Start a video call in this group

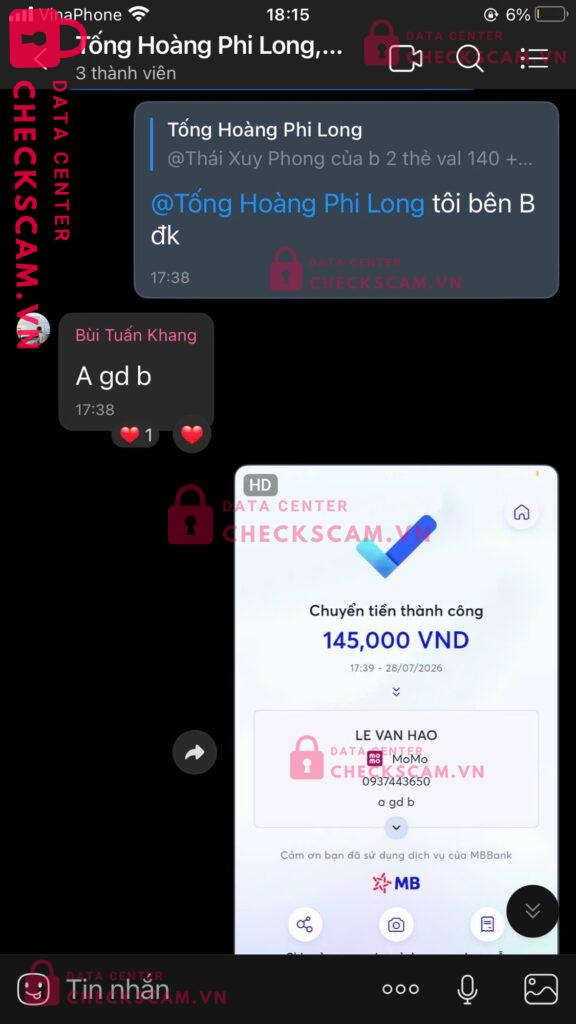pos(406,59)
